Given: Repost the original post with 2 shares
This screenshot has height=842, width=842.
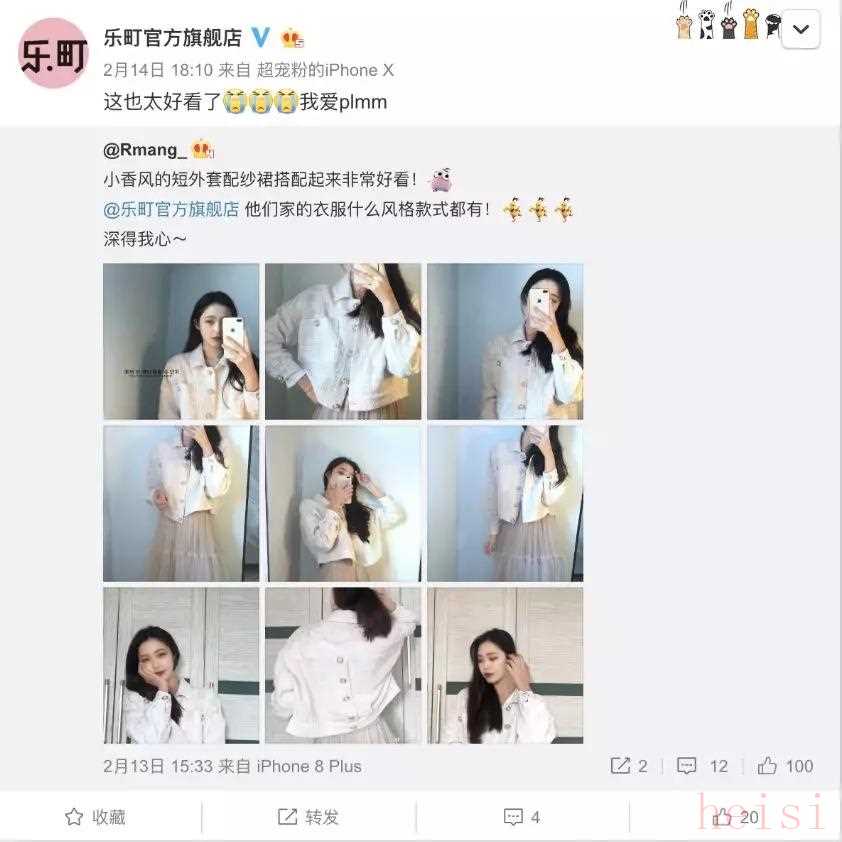Looking at the screenshot, I should tap(629, 766).
